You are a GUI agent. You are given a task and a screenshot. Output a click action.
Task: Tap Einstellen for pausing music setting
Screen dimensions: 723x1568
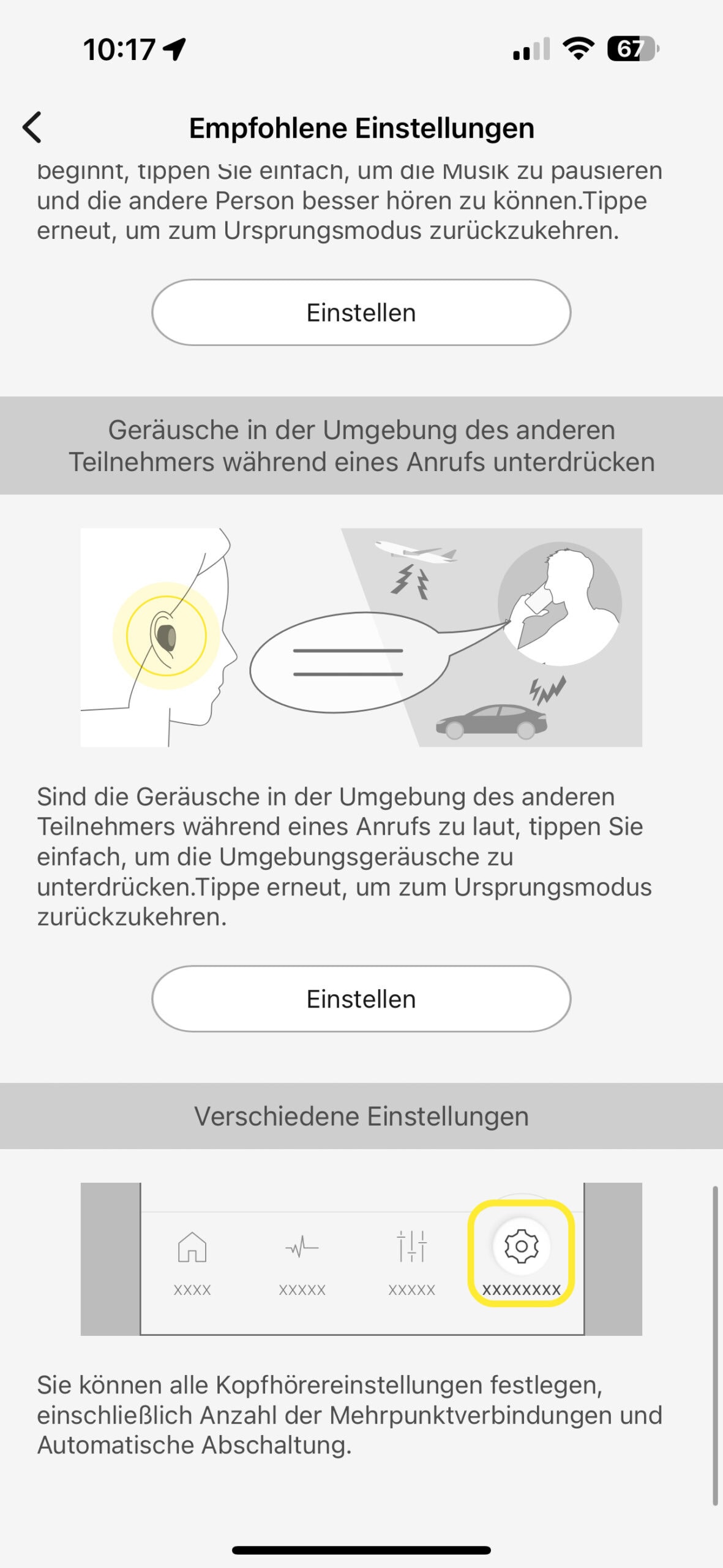click(361, 312)
